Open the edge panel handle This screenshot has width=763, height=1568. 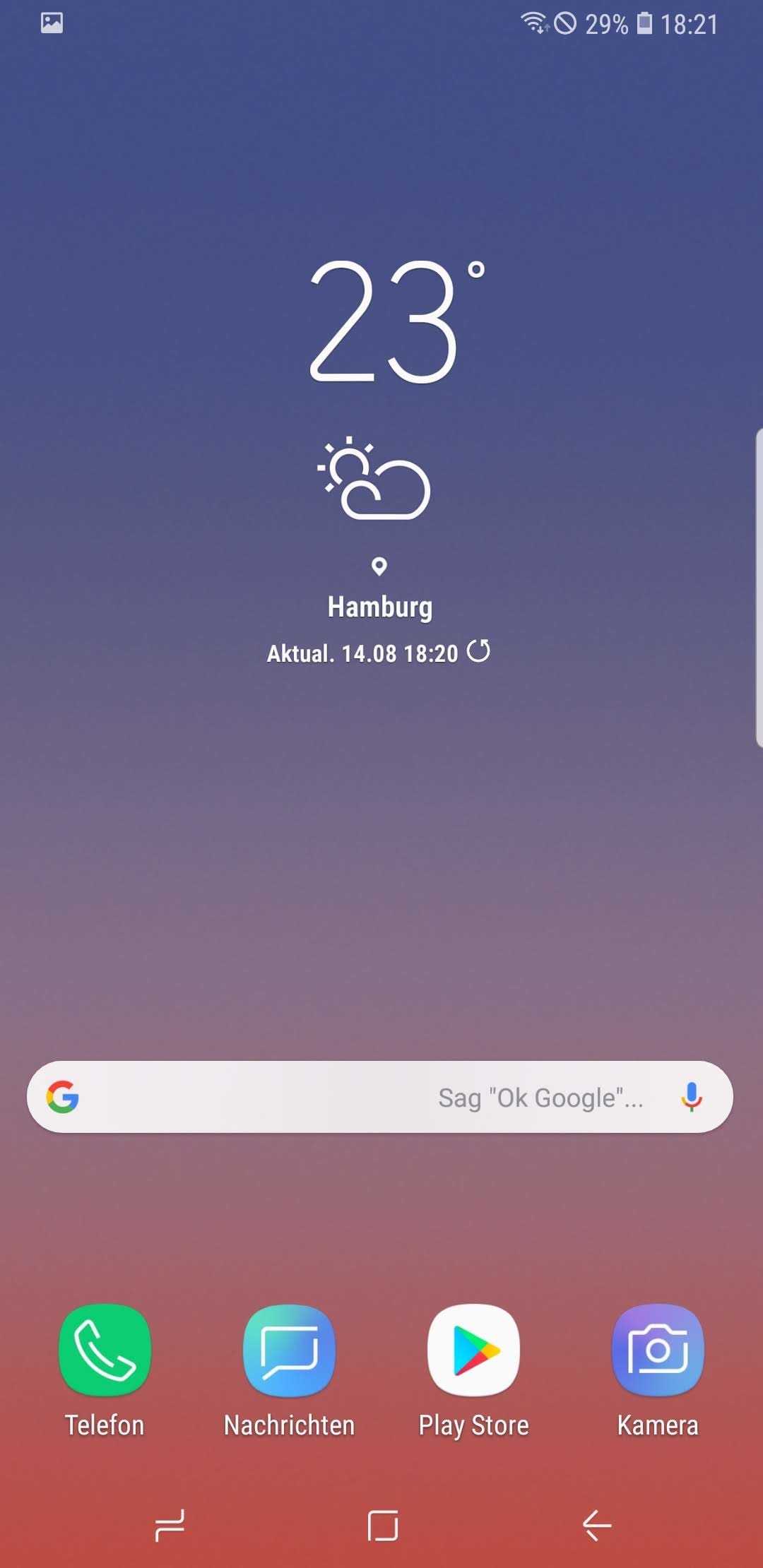[758, 586]
